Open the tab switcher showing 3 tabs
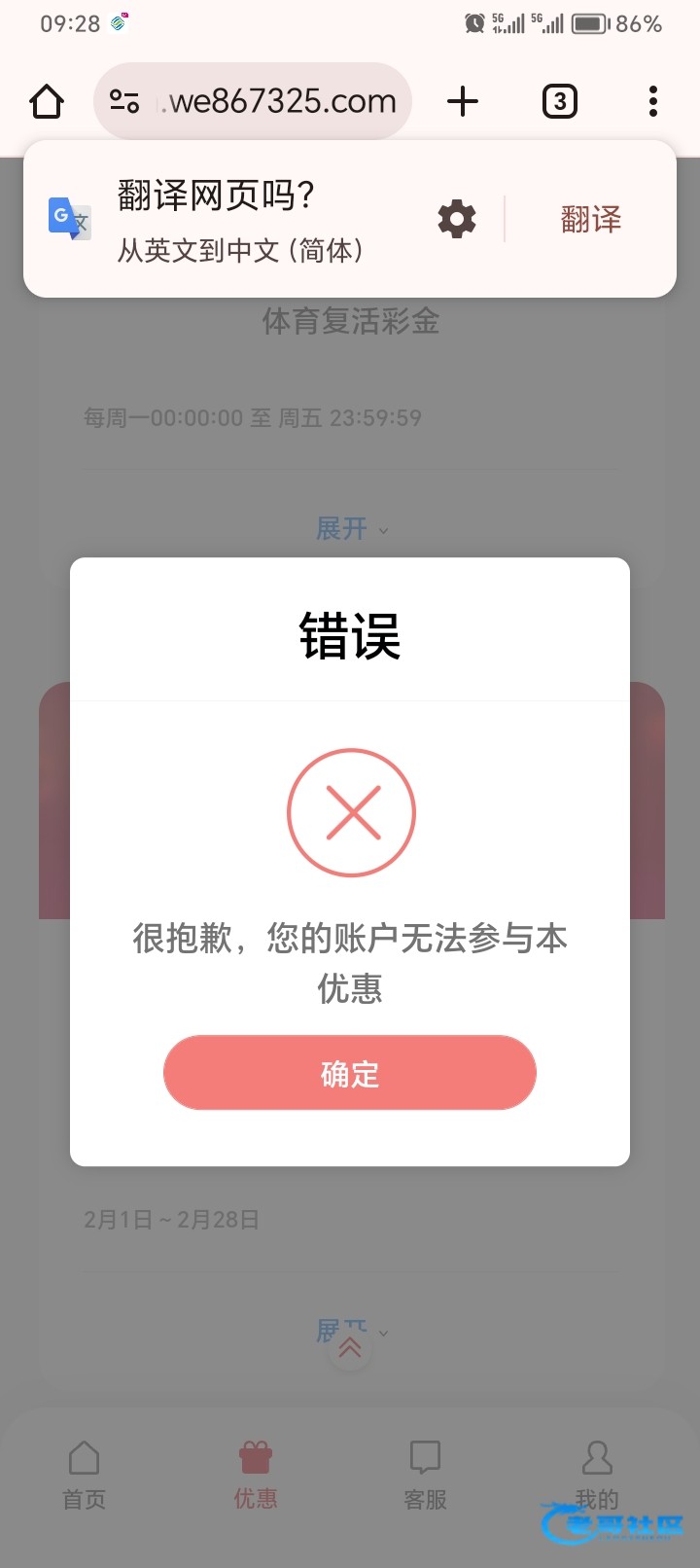700x1568 pixels. 559,101
